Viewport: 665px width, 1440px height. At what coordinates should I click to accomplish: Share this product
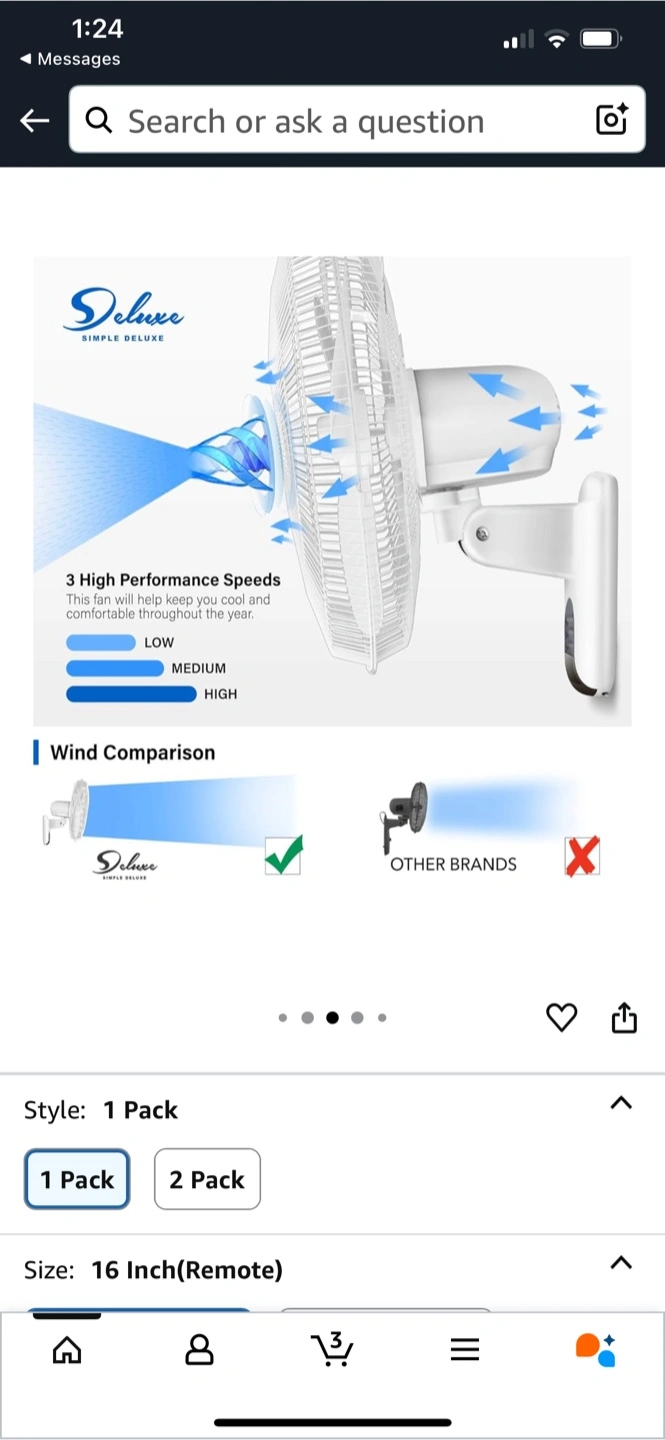[624, 1017]
